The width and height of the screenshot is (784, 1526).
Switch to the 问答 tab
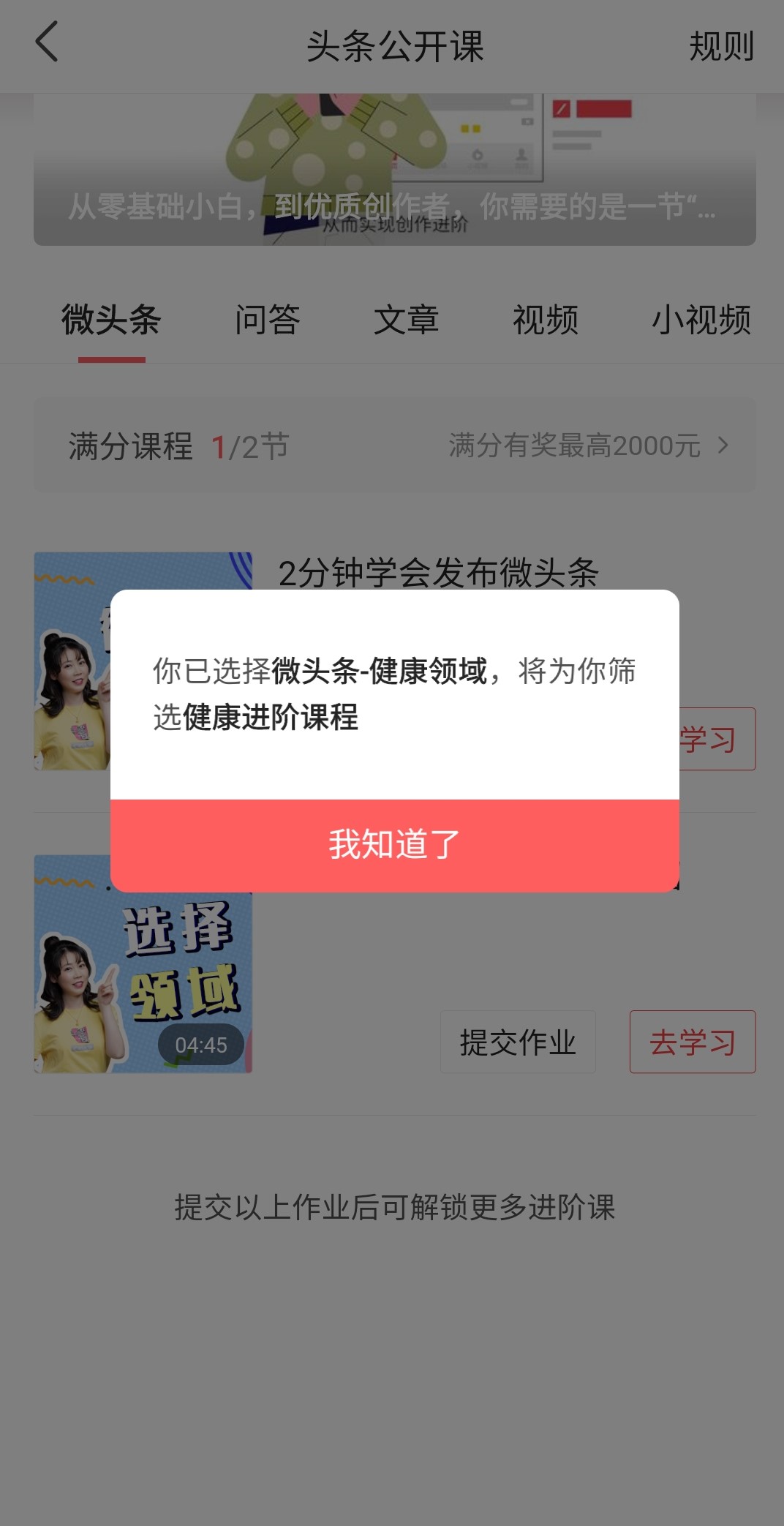point(267,320)
